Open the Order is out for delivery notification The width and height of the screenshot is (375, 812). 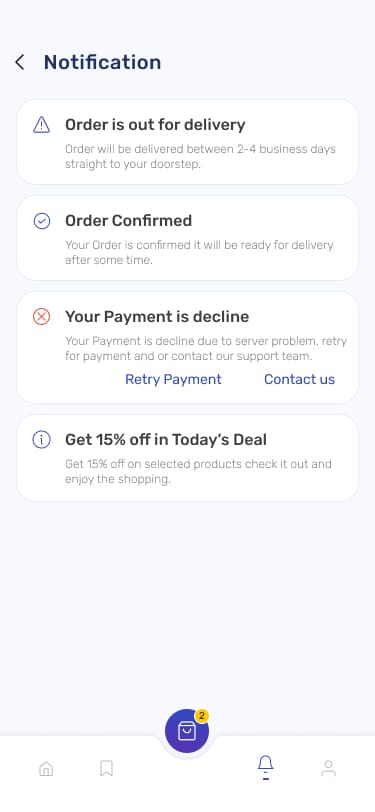188,142
